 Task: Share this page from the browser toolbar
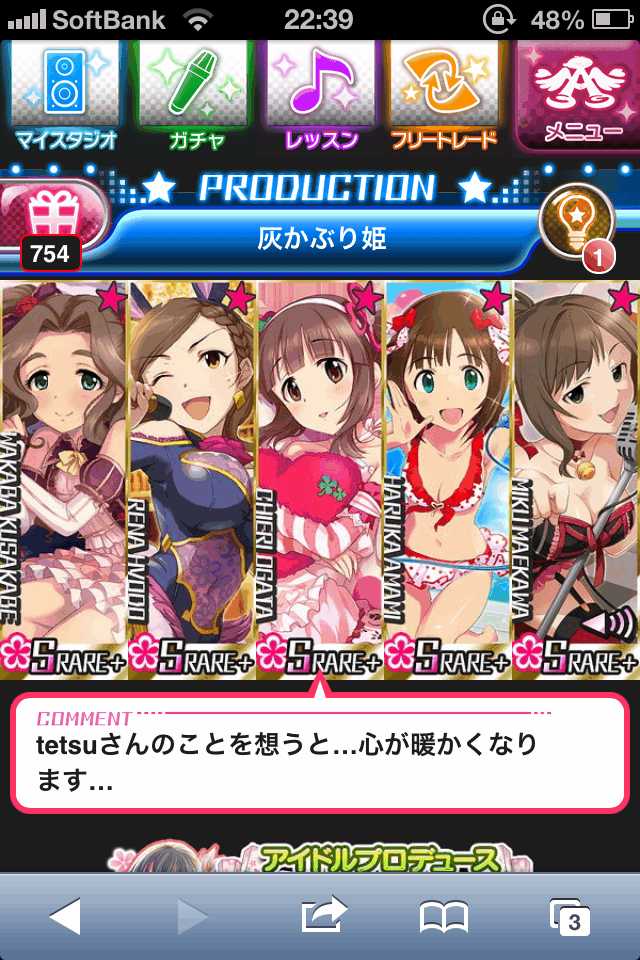322,914
